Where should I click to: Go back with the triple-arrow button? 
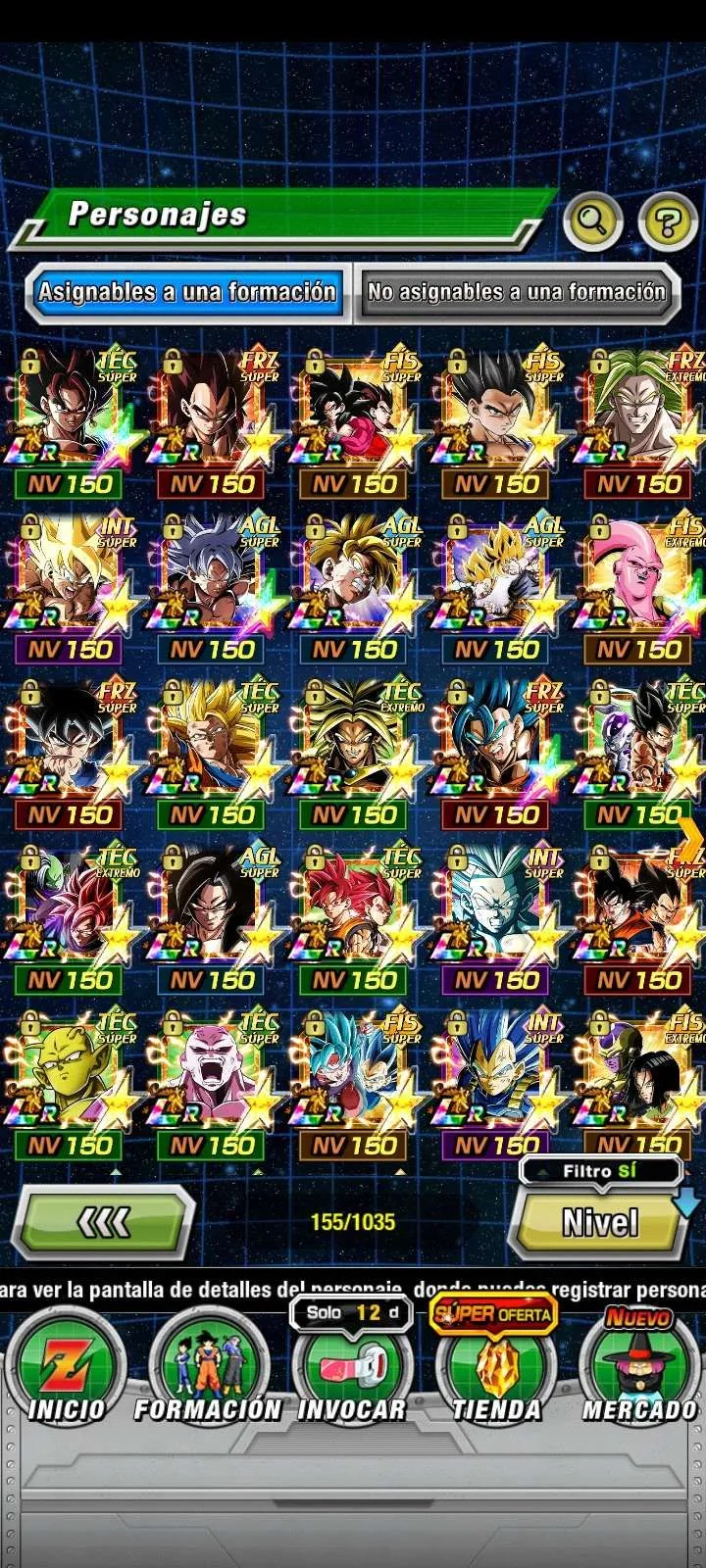click(104, 1222)
